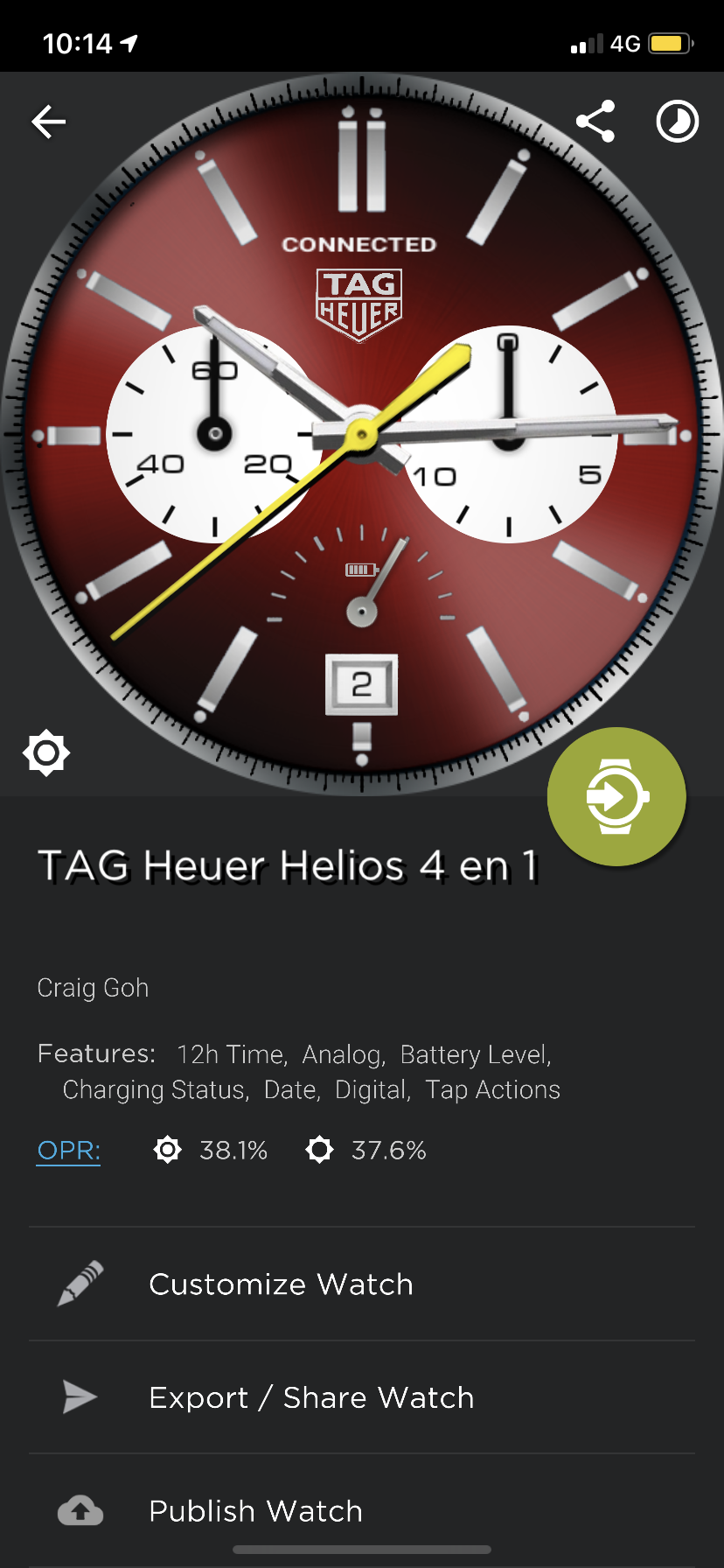Open Customize Watch
Viewport: 724px width, 1568px height.
click(362, 1284)
